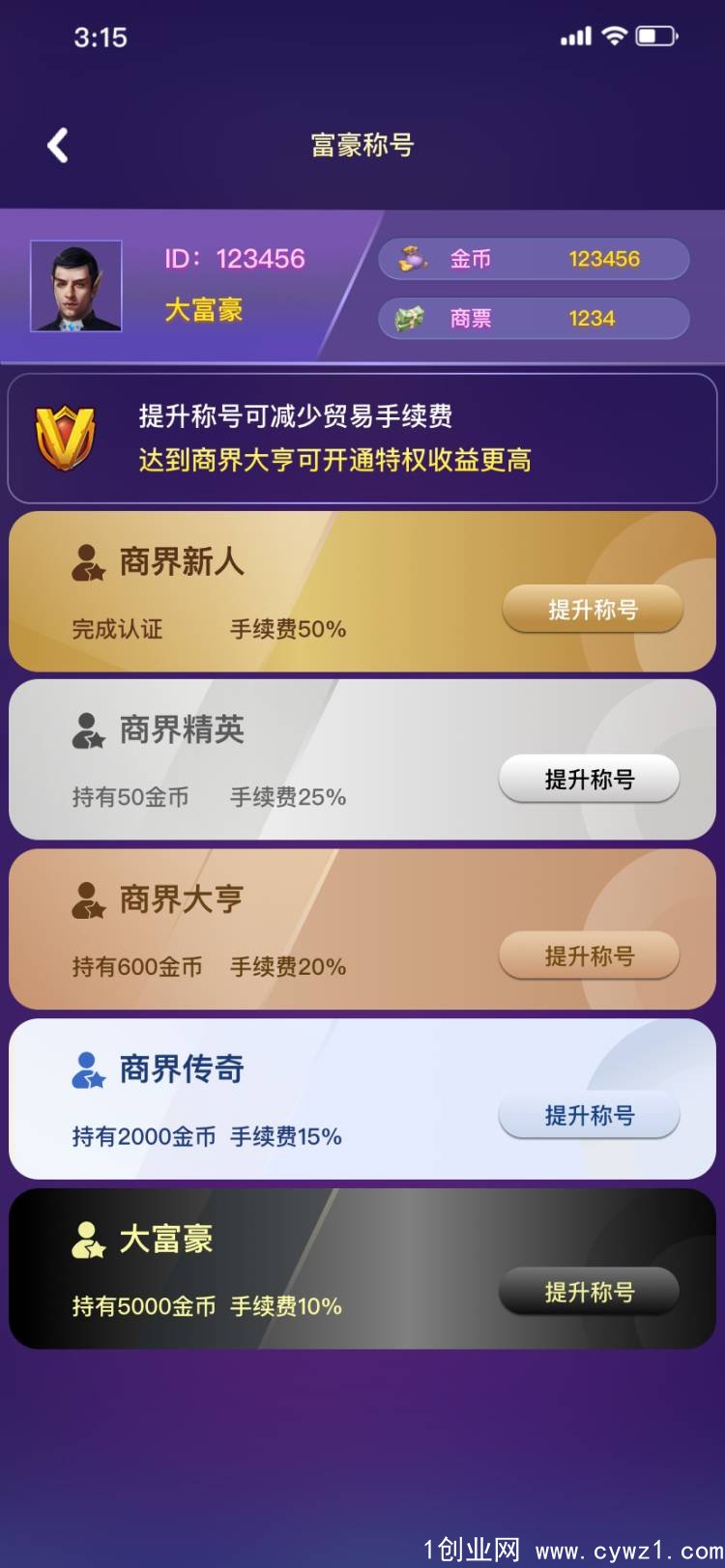Viewport: 725px width, 1568px height.
Task: Select 提升称号 for 商界大亨
Action: (589, 955)
